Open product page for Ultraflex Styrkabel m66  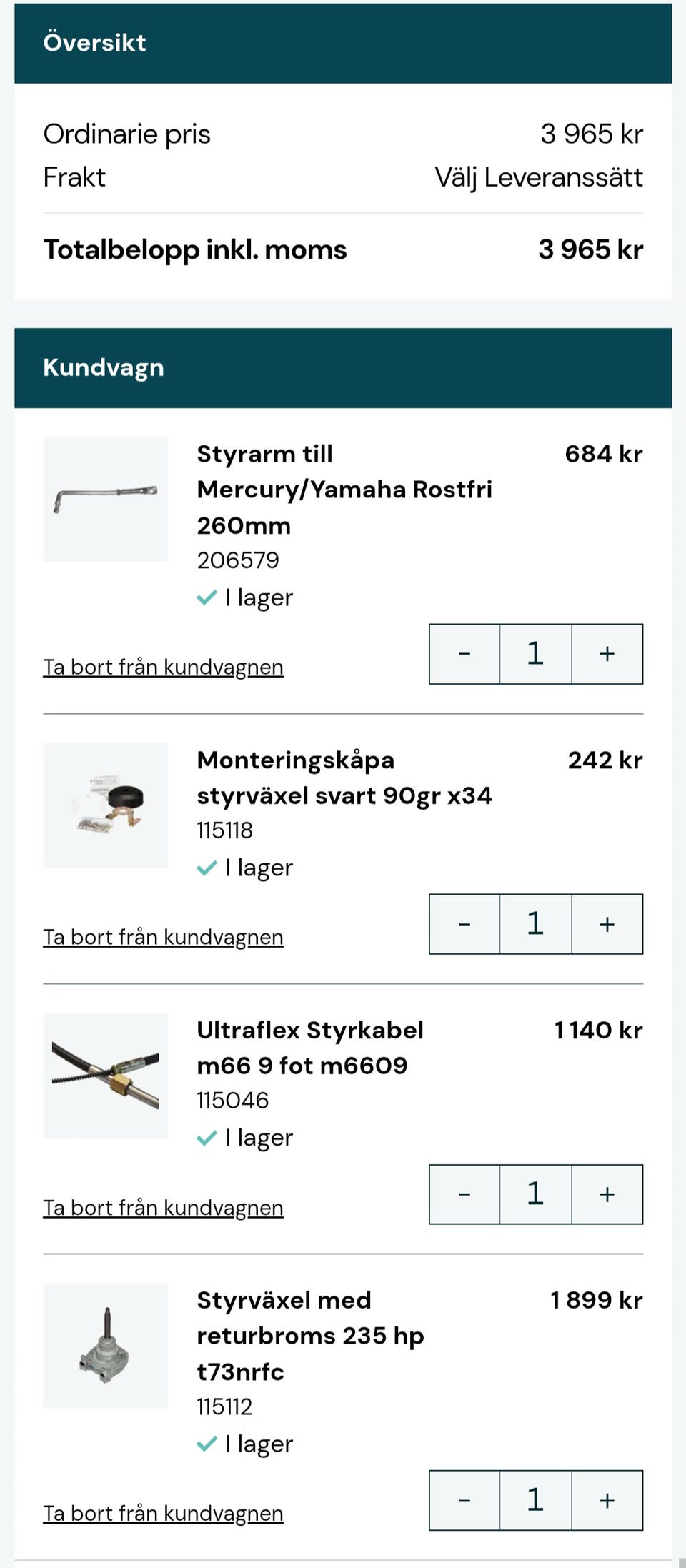[309, 1047]
